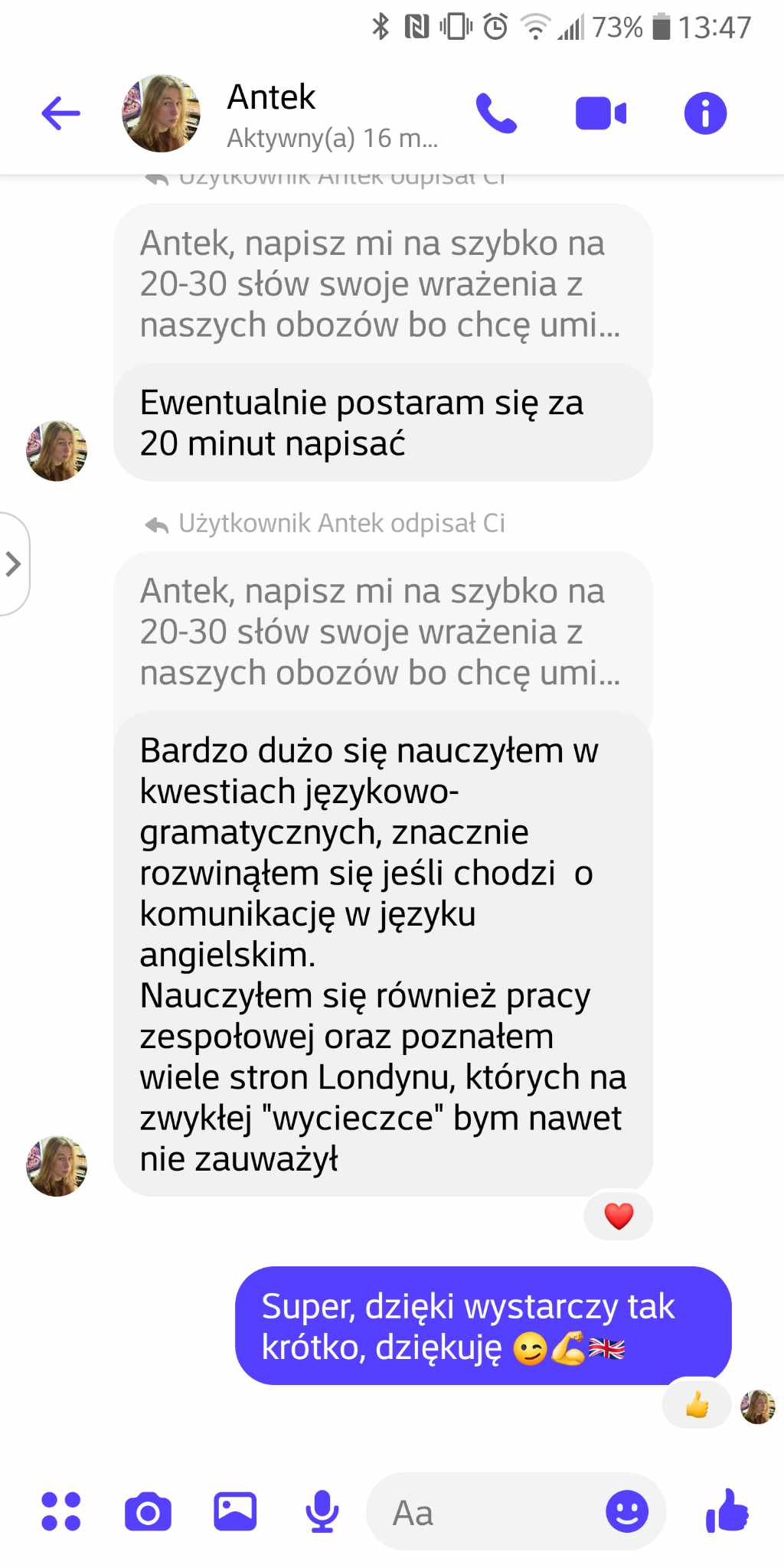Screen dimensions: 784x1568
Task: Go back to the chats list
Action: [x=60, y=114]
